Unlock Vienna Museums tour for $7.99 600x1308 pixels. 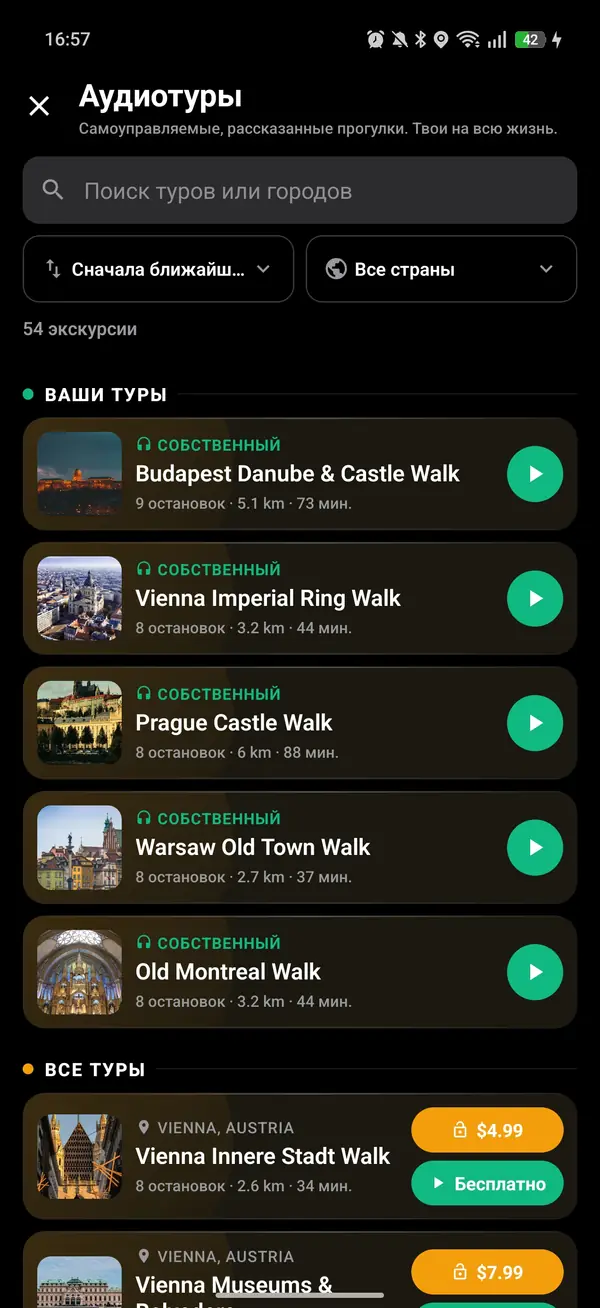487,1273
